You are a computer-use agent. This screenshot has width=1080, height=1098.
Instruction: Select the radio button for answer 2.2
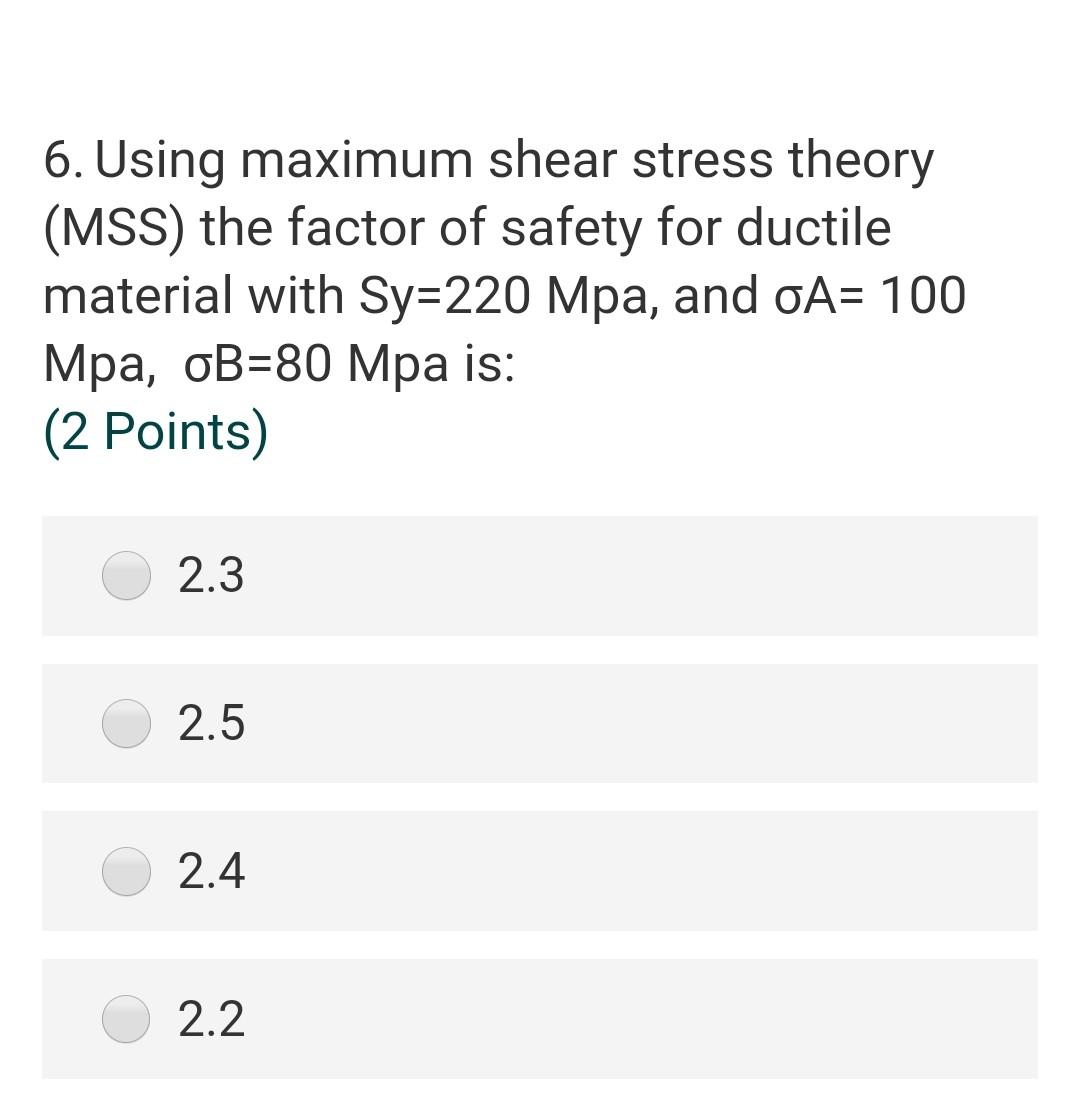[125, 1019]
